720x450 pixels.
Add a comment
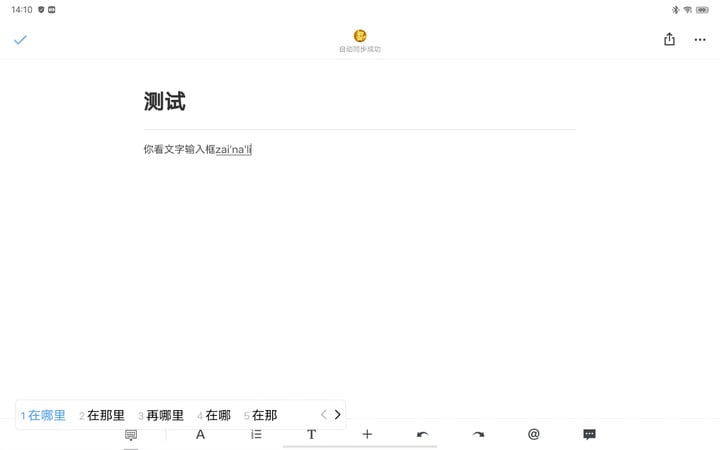[589, 435]
